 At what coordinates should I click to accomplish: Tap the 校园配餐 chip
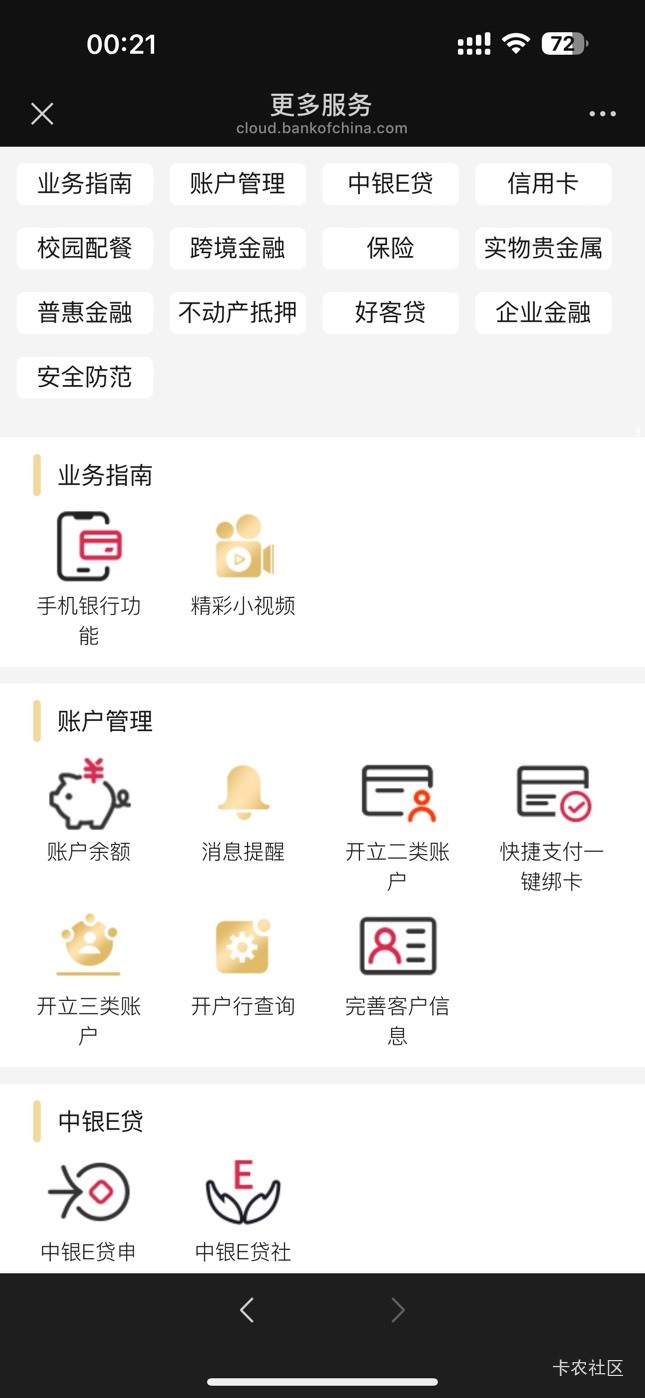pyautogui.click(x=85, y=248)
